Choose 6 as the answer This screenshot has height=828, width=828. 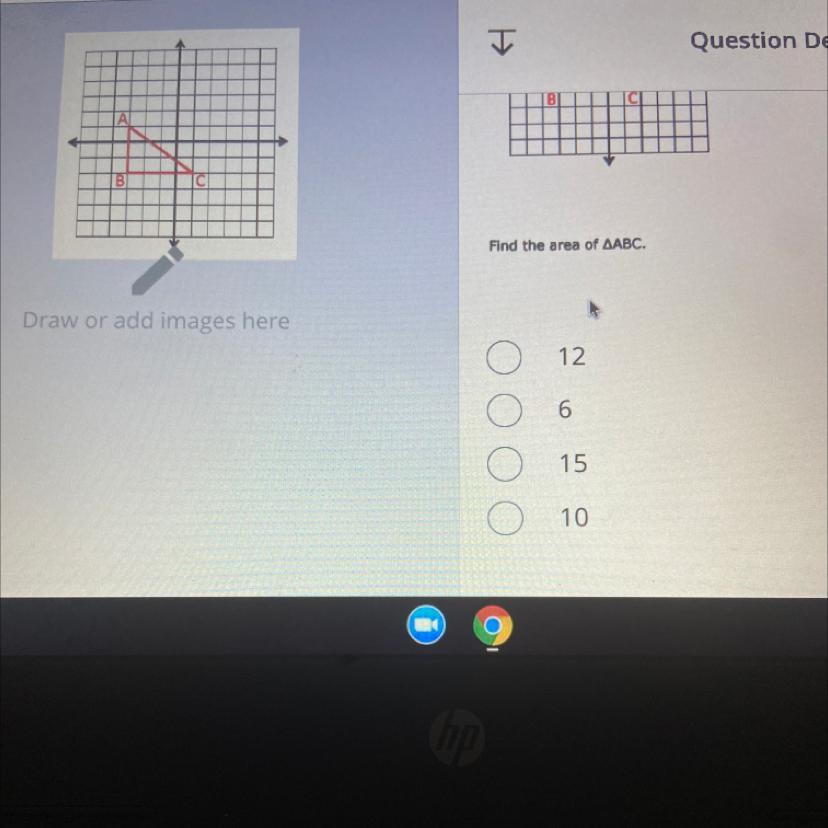point(505,411)
